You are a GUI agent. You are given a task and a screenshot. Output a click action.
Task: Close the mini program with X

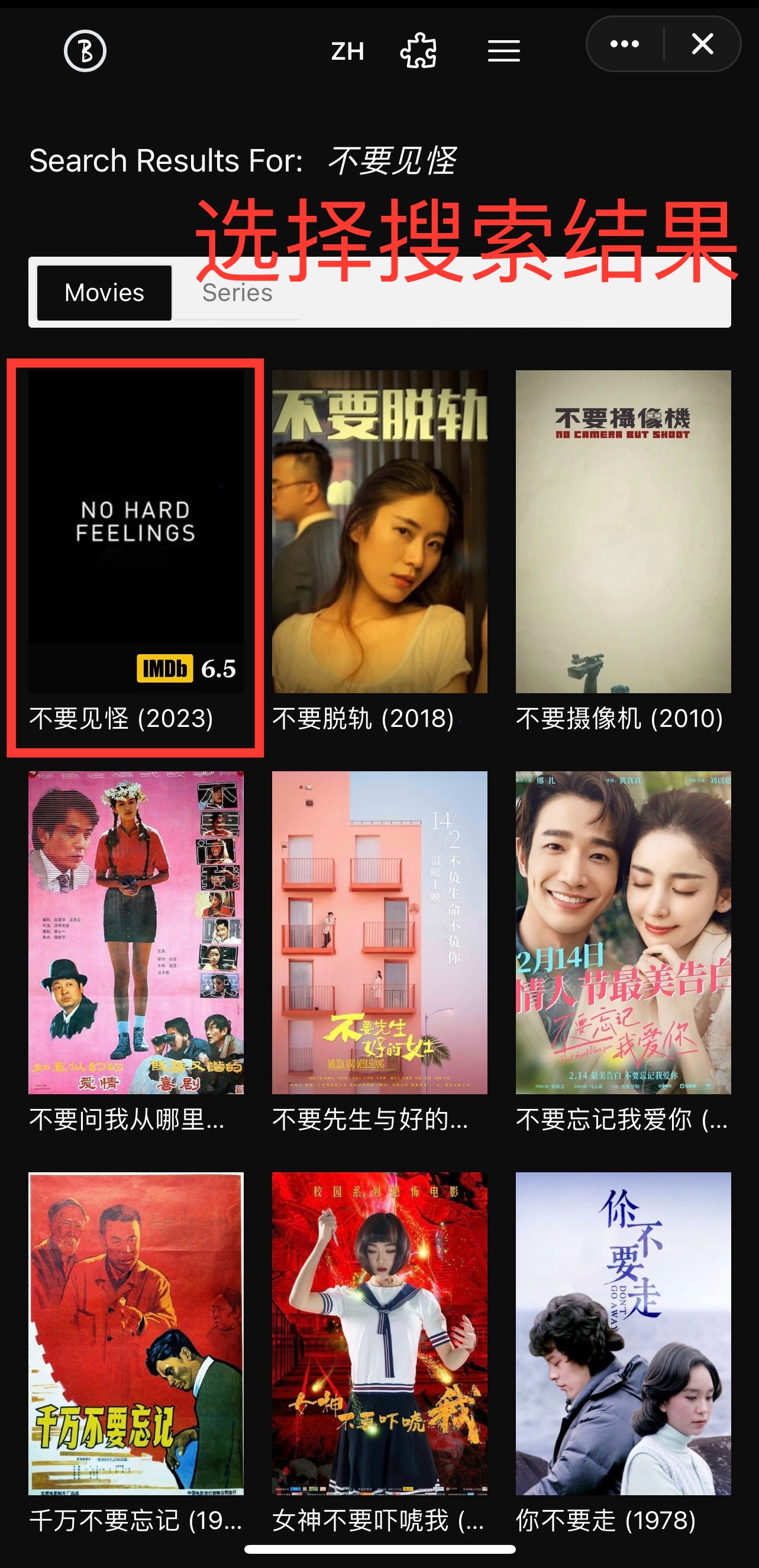702,44
